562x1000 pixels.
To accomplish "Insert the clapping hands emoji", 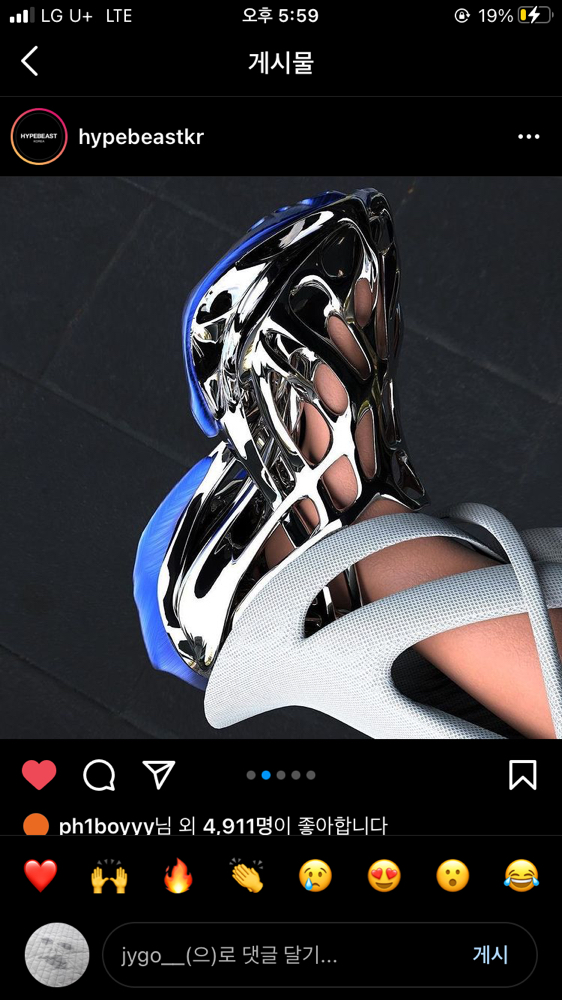I will click(246, 876).
